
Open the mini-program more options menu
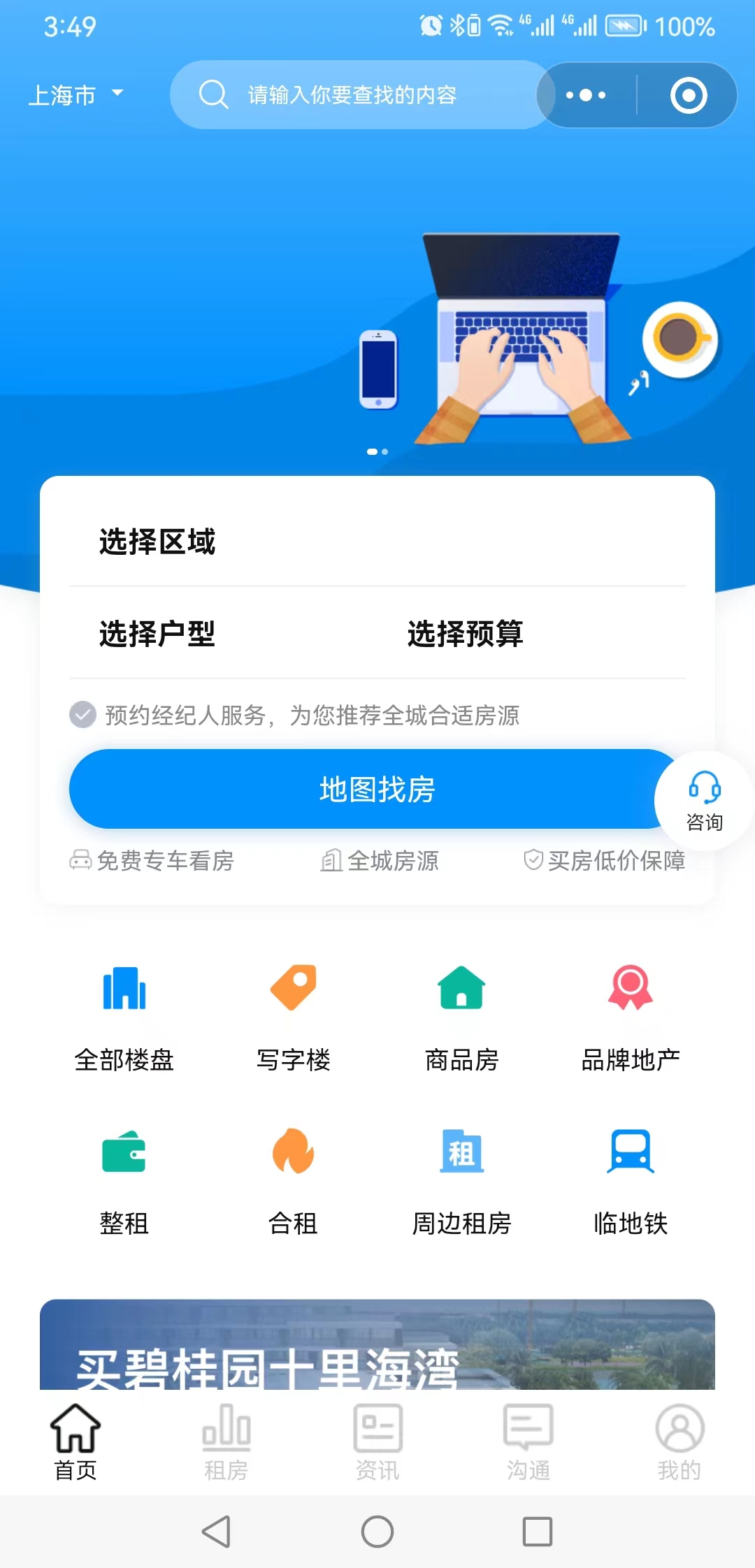point(586,95)
